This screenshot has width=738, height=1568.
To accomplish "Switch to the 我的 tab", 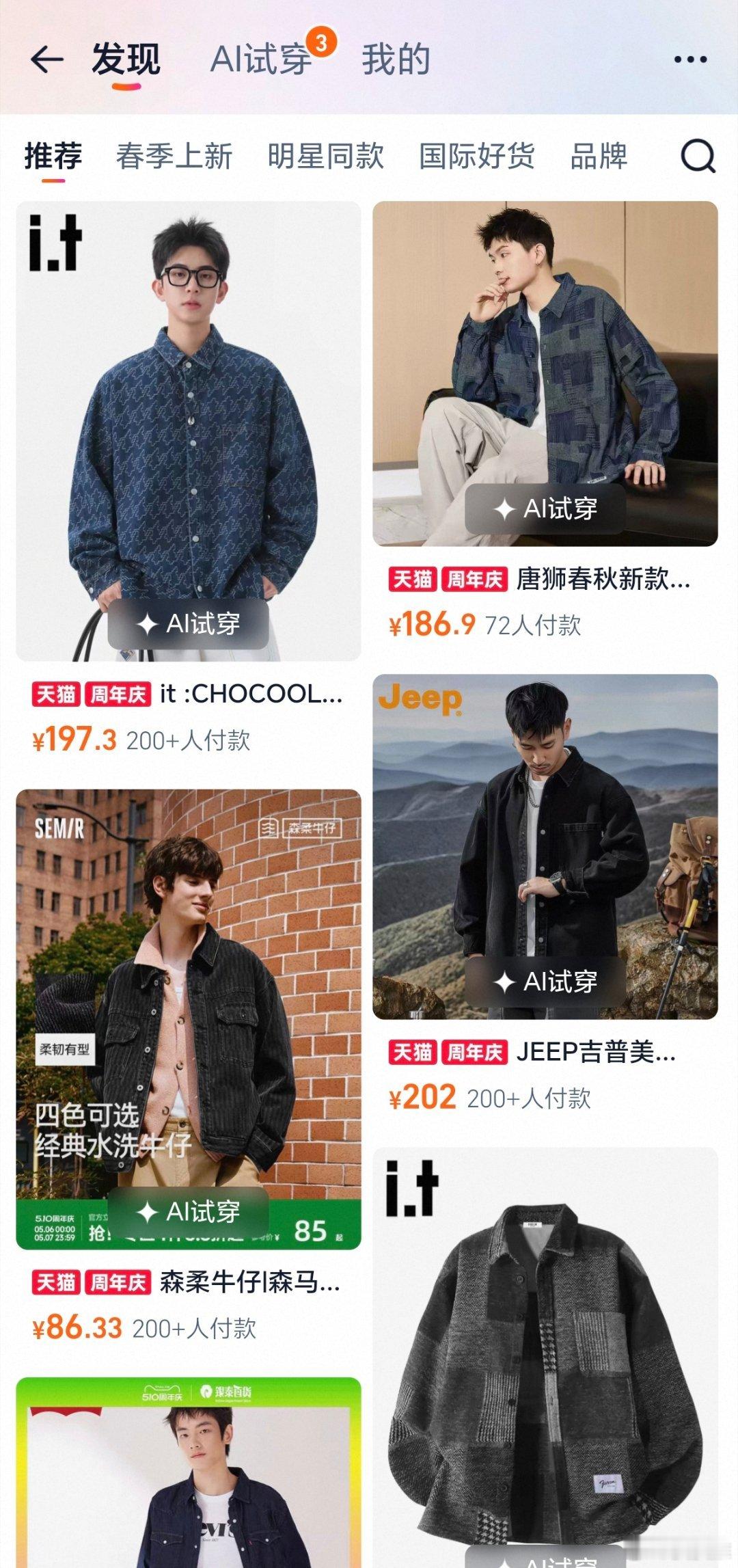I will [396, 59].
